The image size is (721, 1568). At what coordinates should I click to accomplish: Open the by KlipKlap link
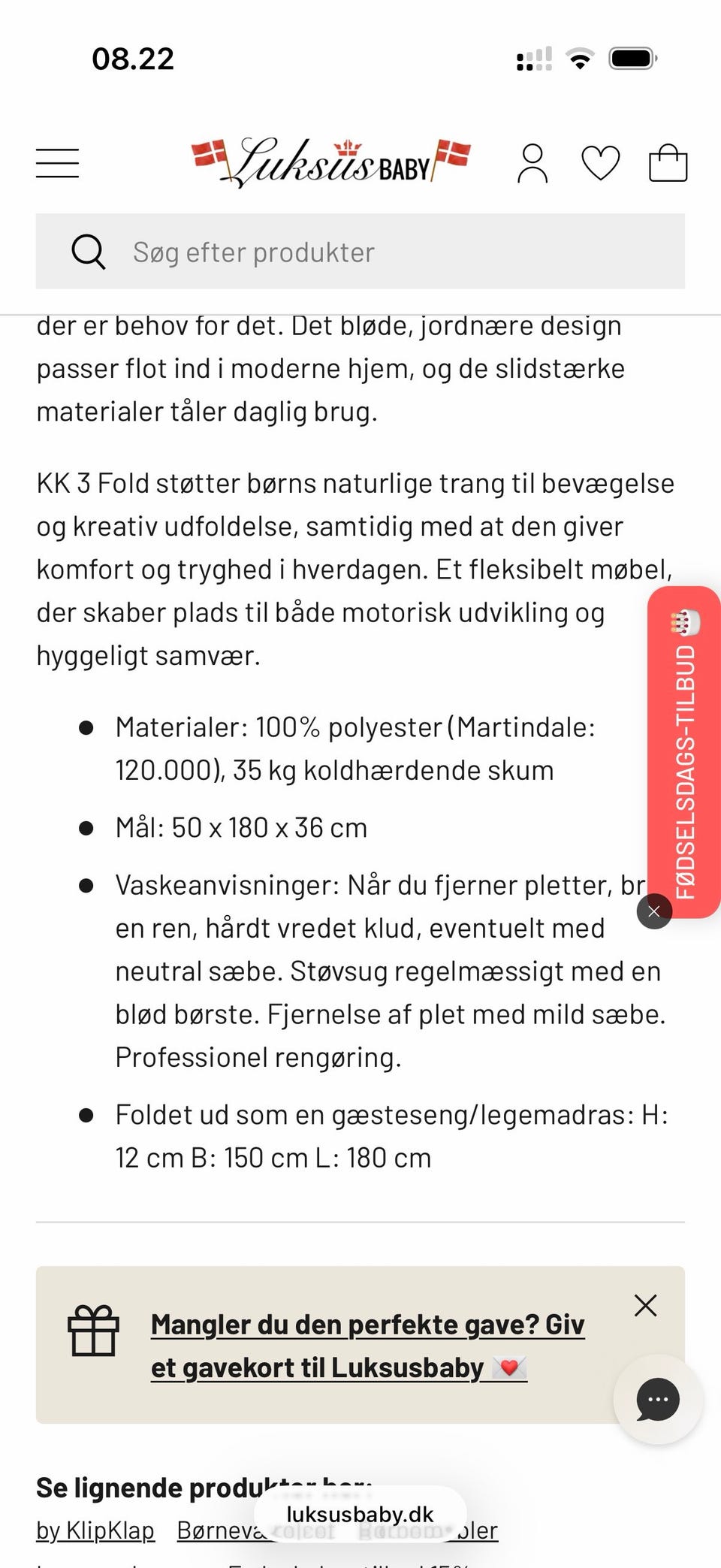coord(95,1530)
